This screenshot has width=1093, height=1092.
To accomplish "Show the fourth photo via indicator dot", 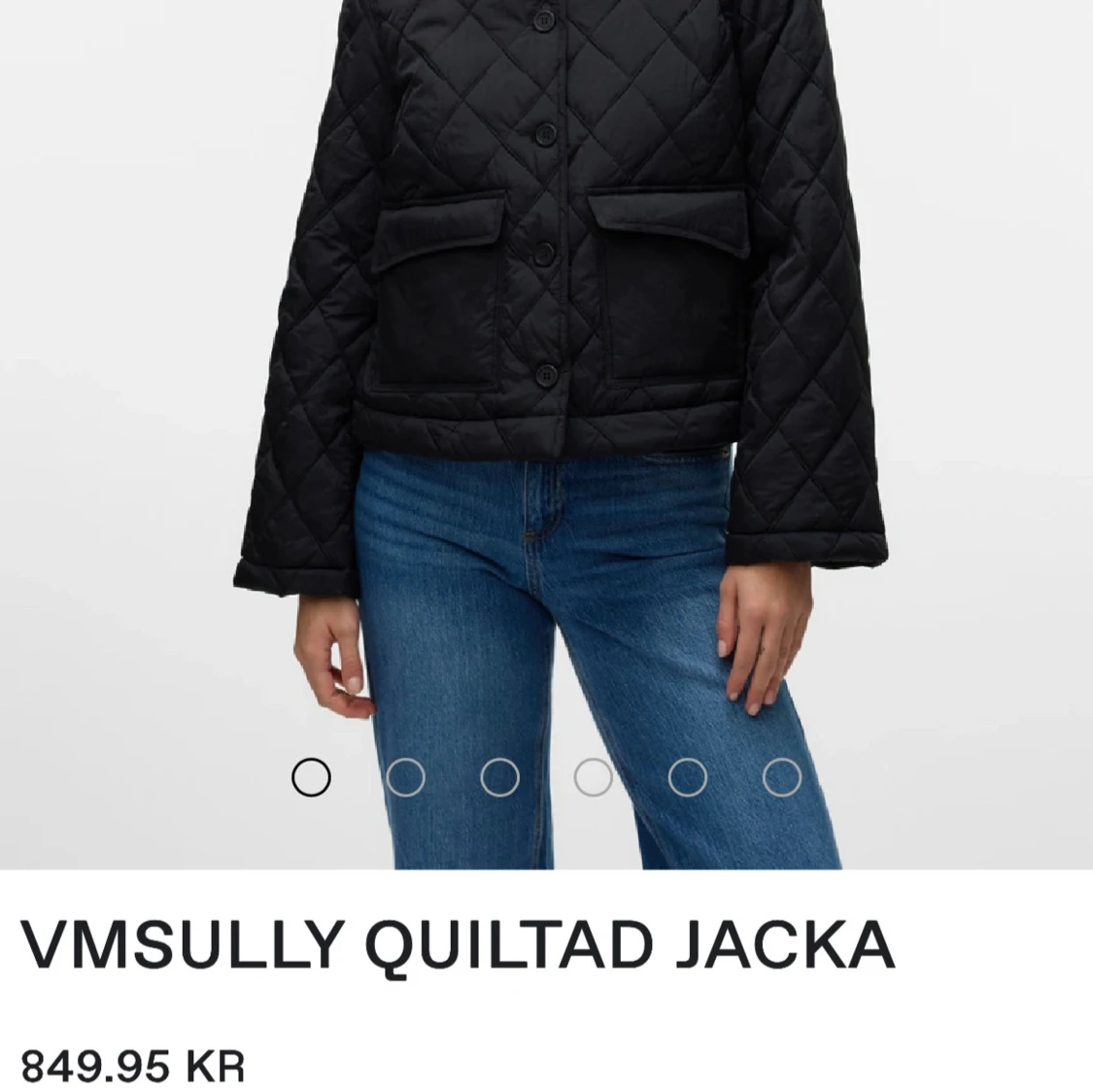I will pos(594,777).
